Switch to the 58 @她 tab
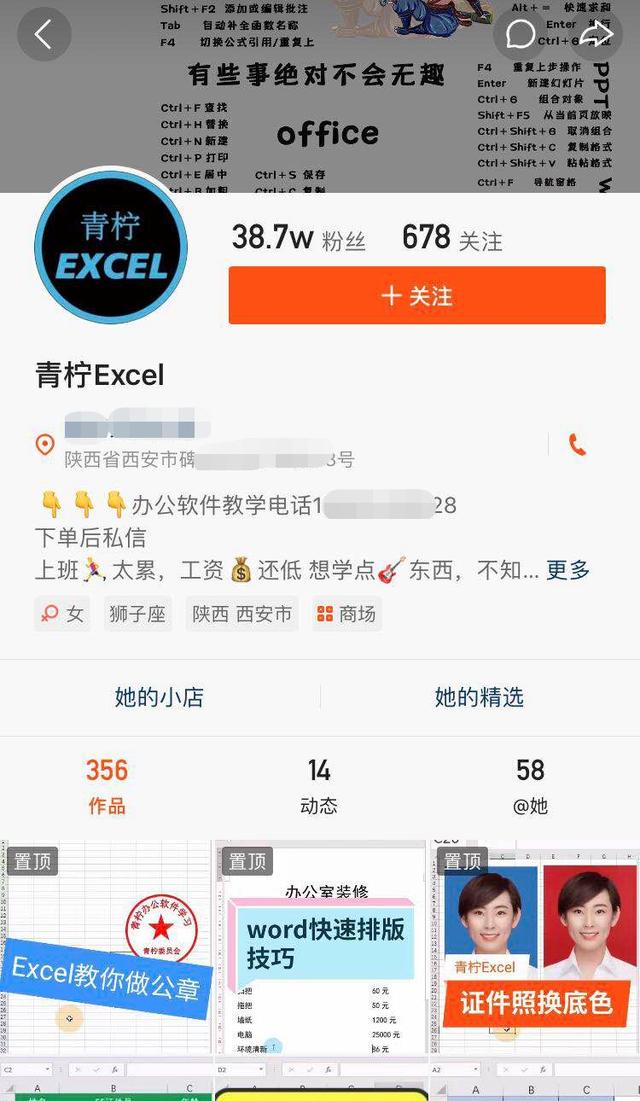The image size is (640, 1101). pos(531,786)
